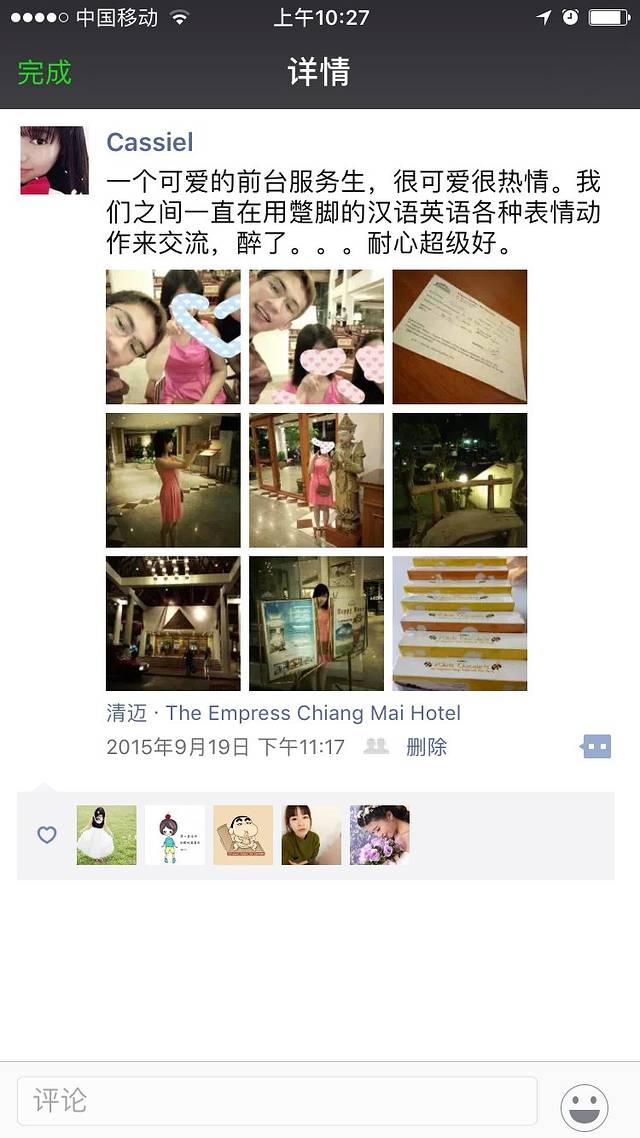View the photo in the lobby pink dress
The image size is (640, 1138).
[173, 480]
